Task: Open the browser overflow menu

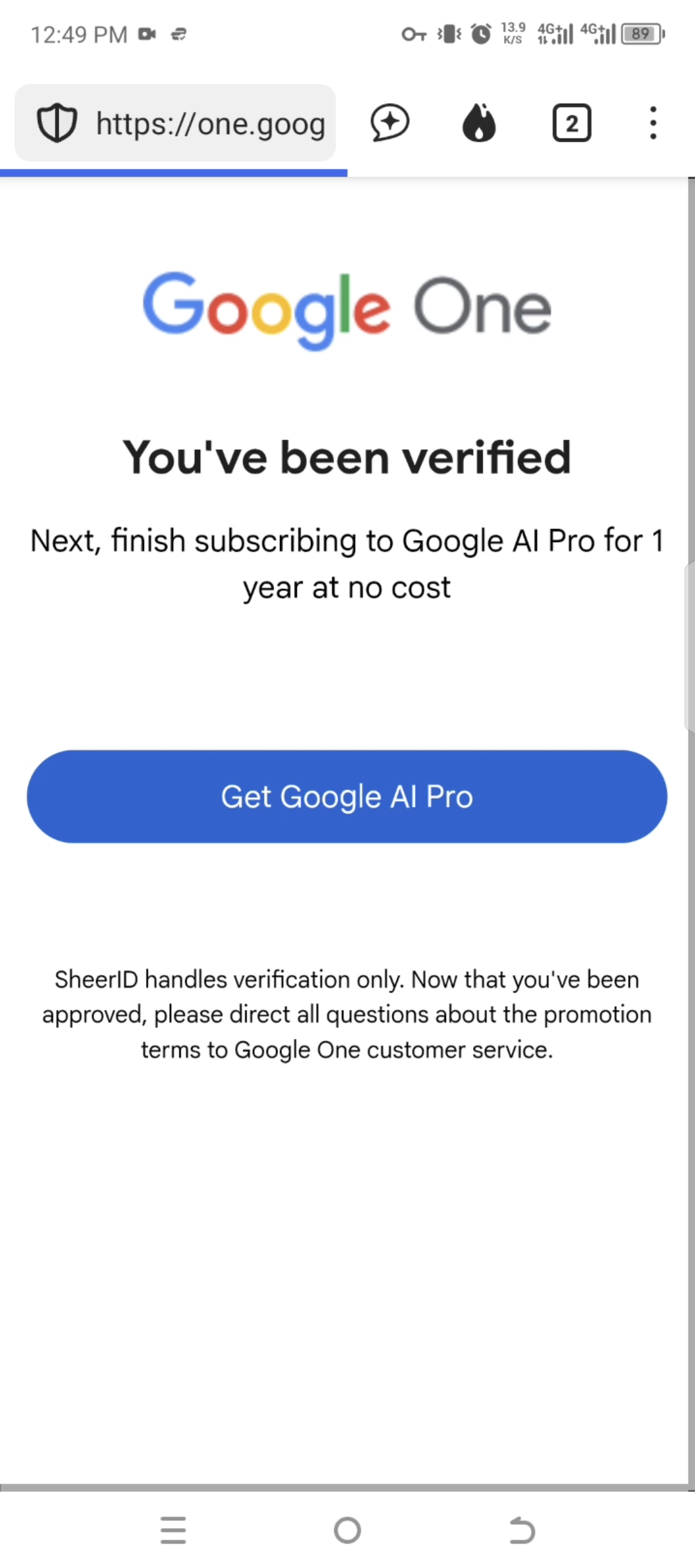Action: [x=653, y=122]
